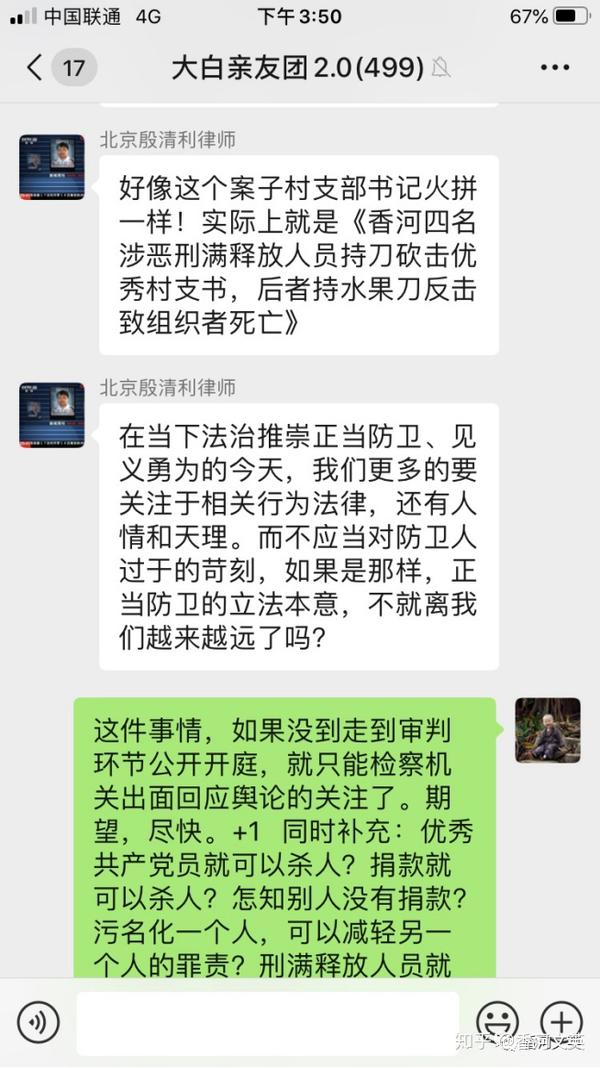Switch to voice message input
Image resolution: width=600 pixels, height=1068 pixels.
pos(38,1022)
